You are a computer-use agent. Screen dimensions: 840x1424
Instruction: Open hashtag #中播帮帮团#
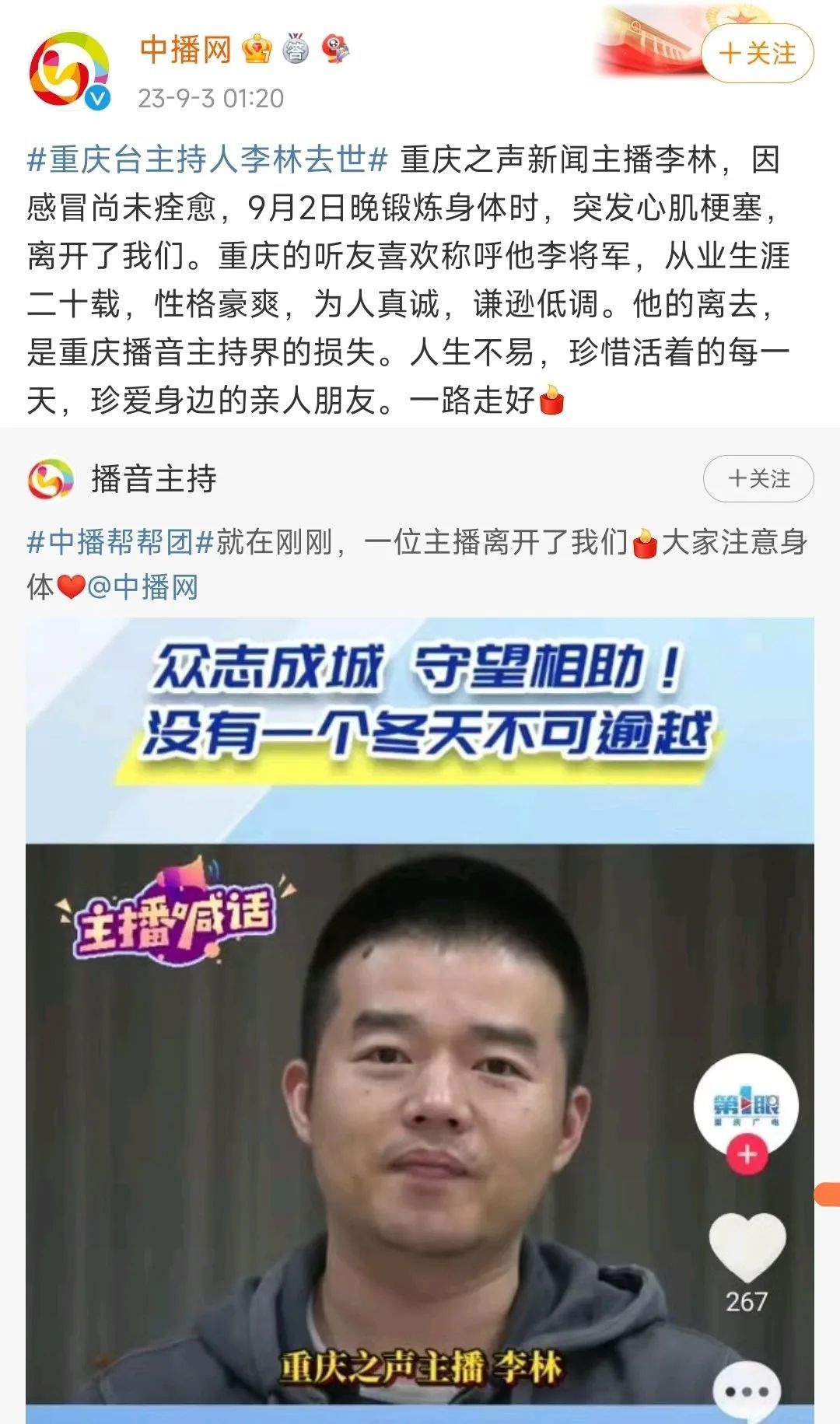120,542
